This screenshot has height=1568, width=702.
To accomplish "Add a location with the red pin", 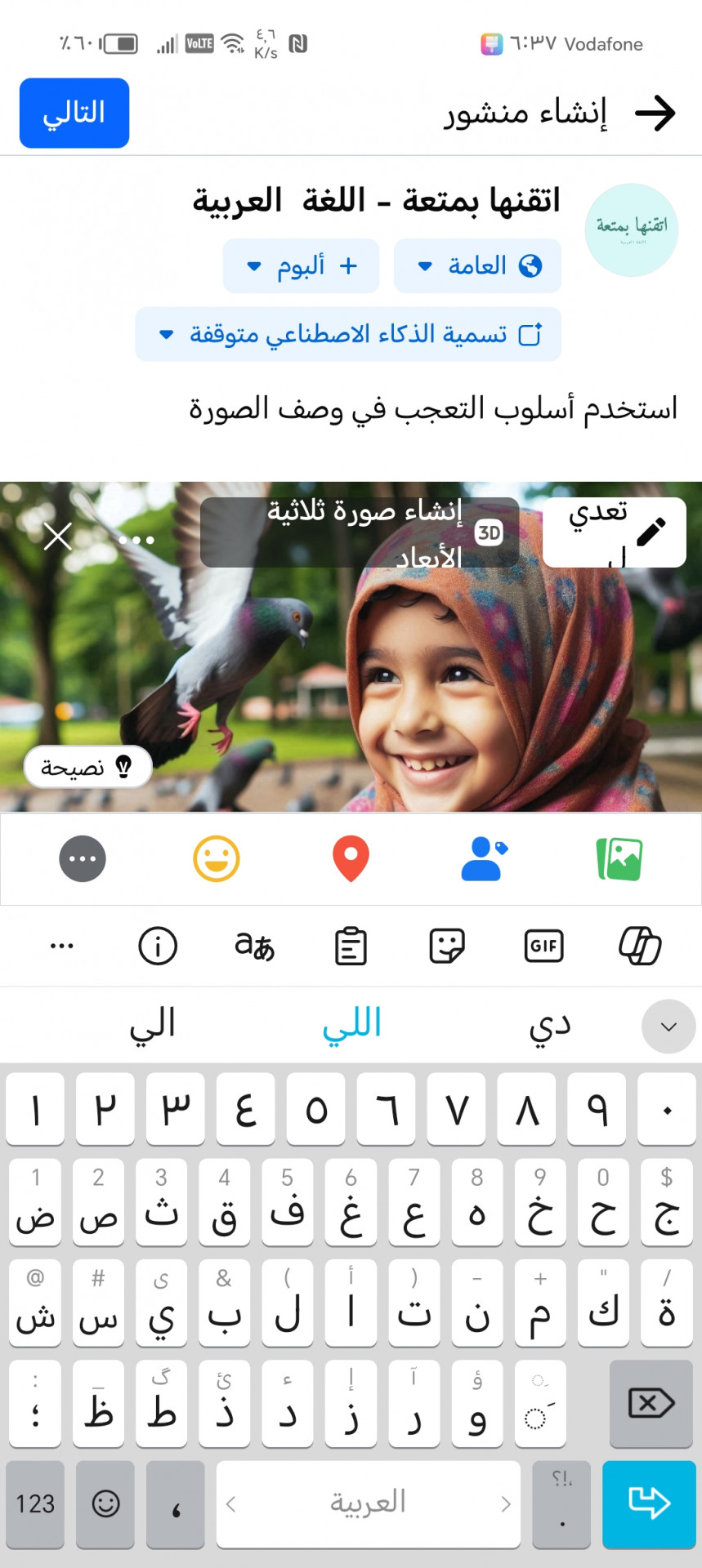I will [x=351, y=859].
